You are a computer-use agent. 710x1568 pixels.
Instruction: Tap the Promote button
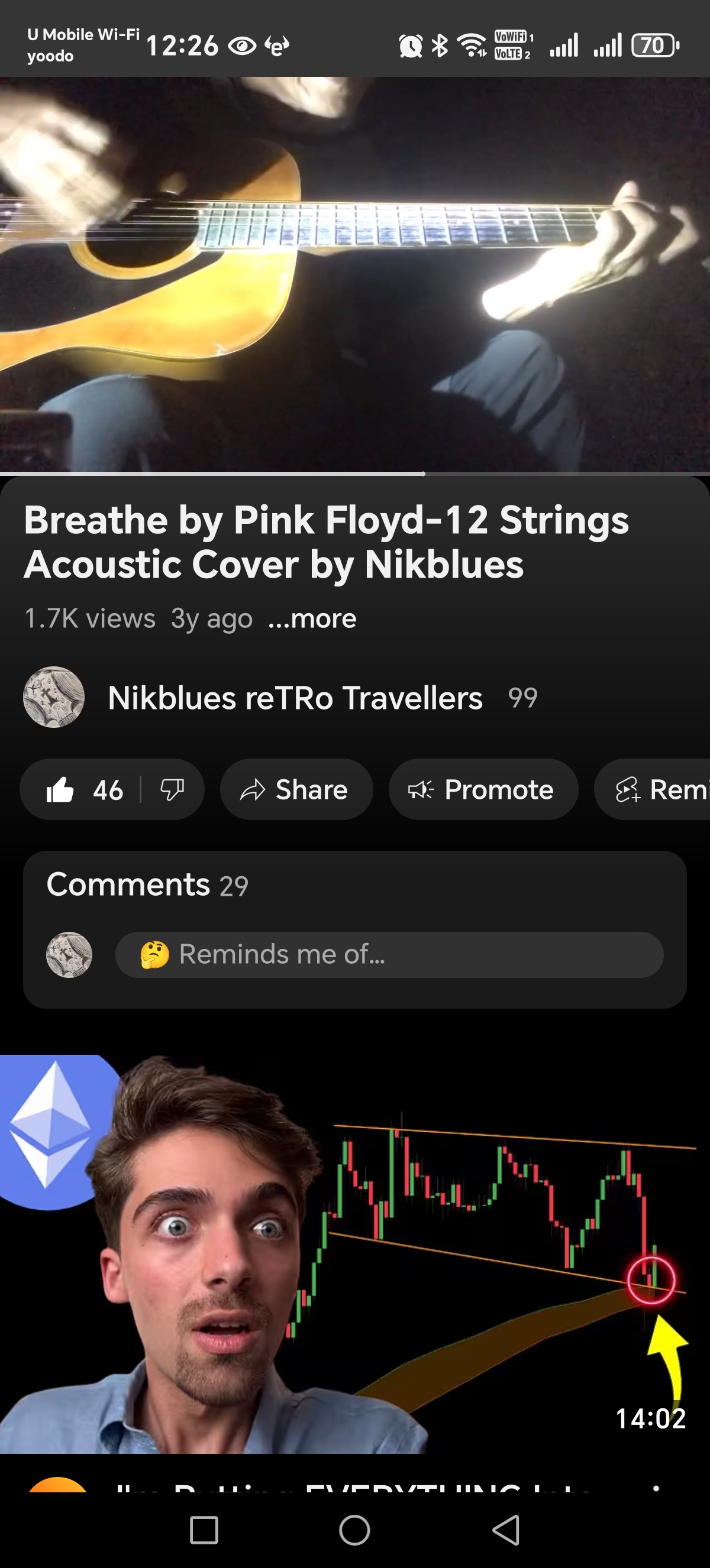tap(483, 789)
